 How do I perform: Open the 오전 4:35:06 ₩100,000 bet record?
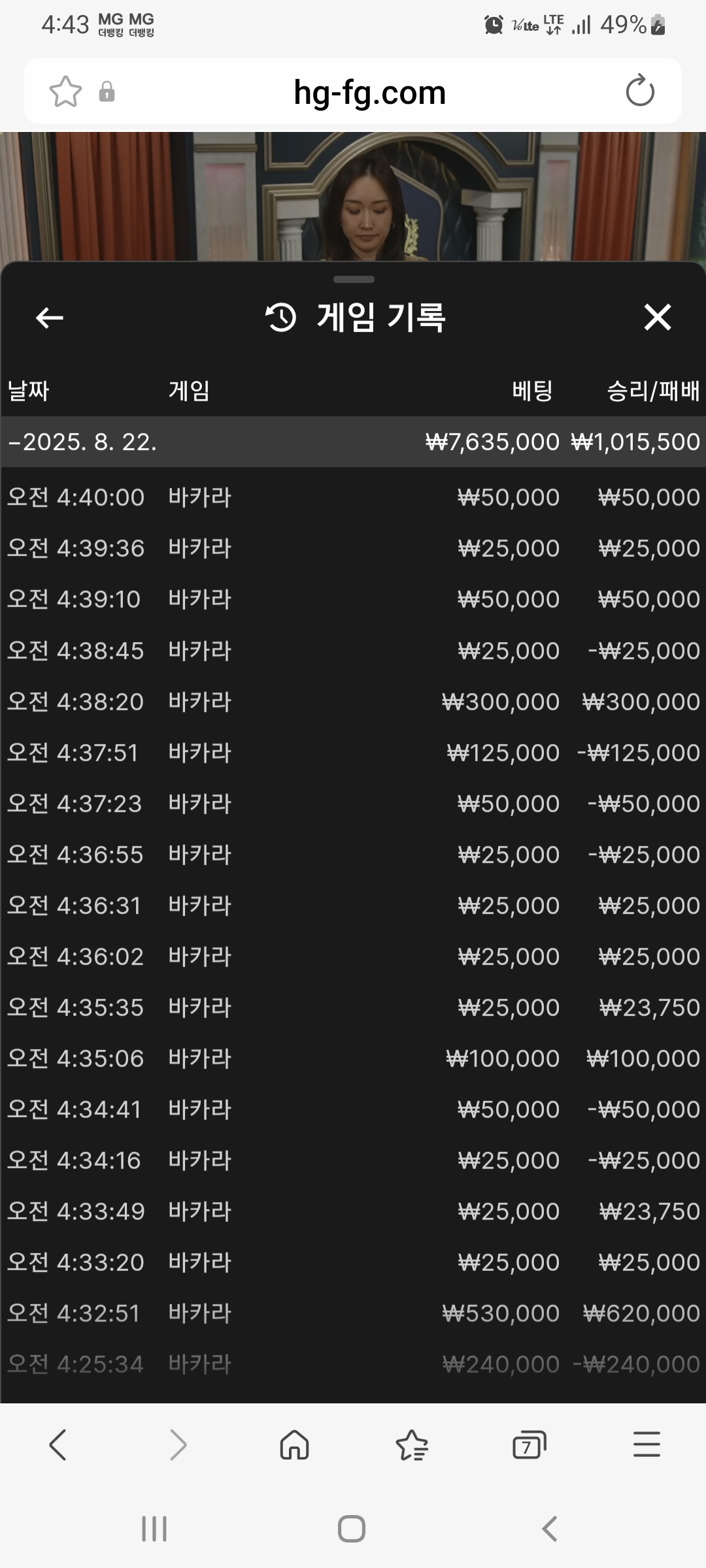(x=353, y=1058)
